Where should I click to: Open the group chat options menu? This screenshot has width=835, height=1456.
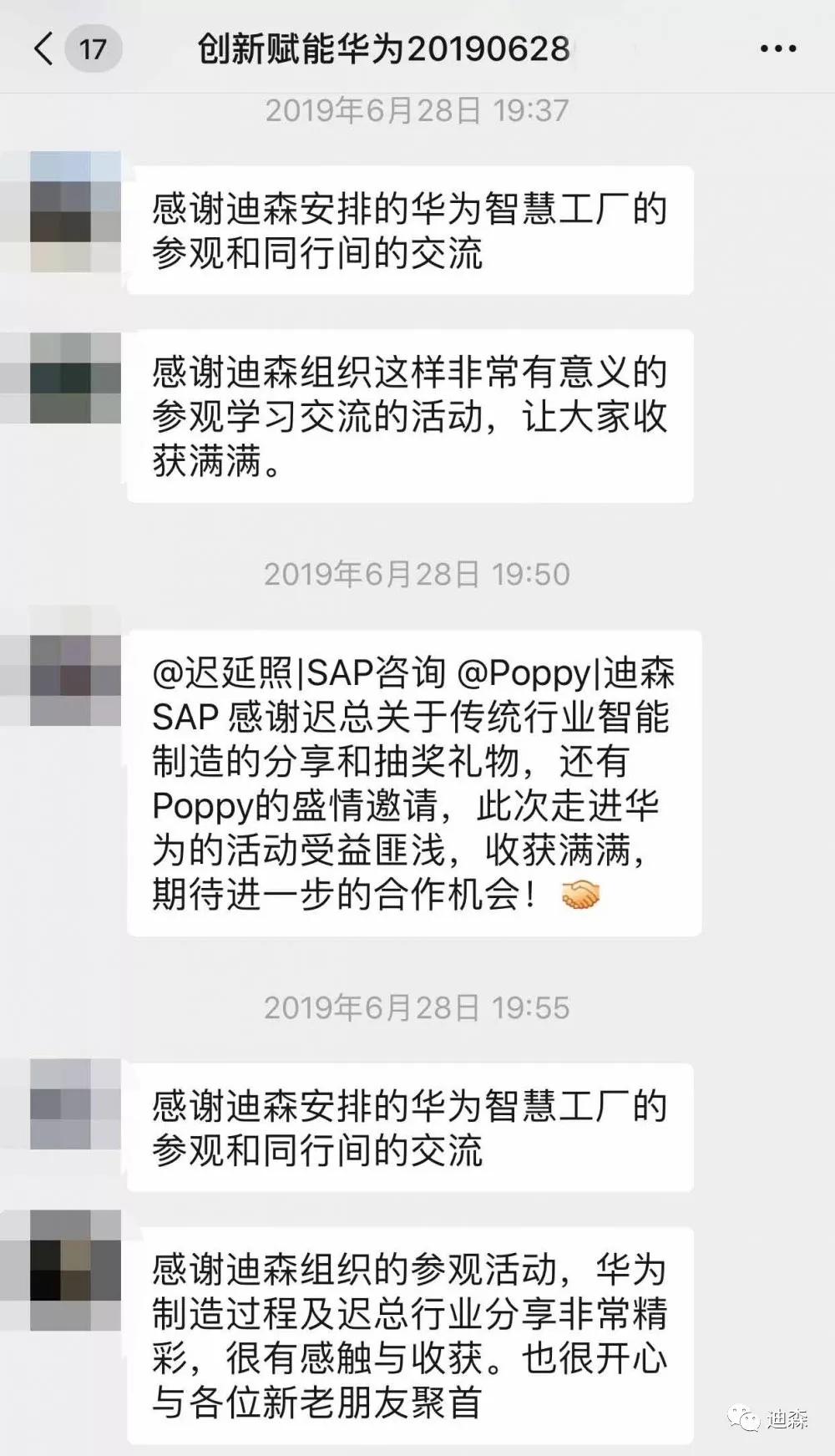777,49
